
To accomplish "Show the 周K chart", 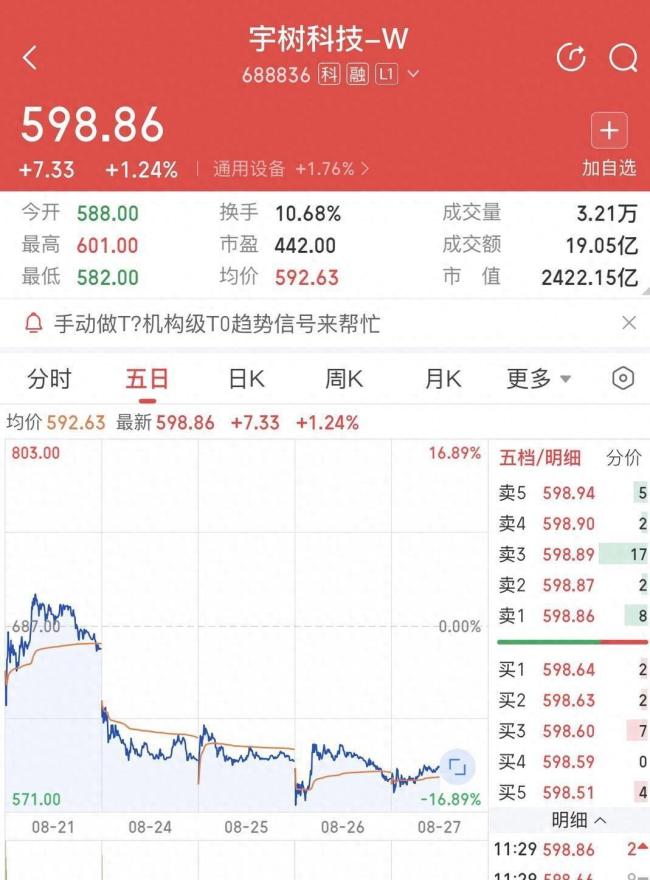I will [x=344, y=379].
